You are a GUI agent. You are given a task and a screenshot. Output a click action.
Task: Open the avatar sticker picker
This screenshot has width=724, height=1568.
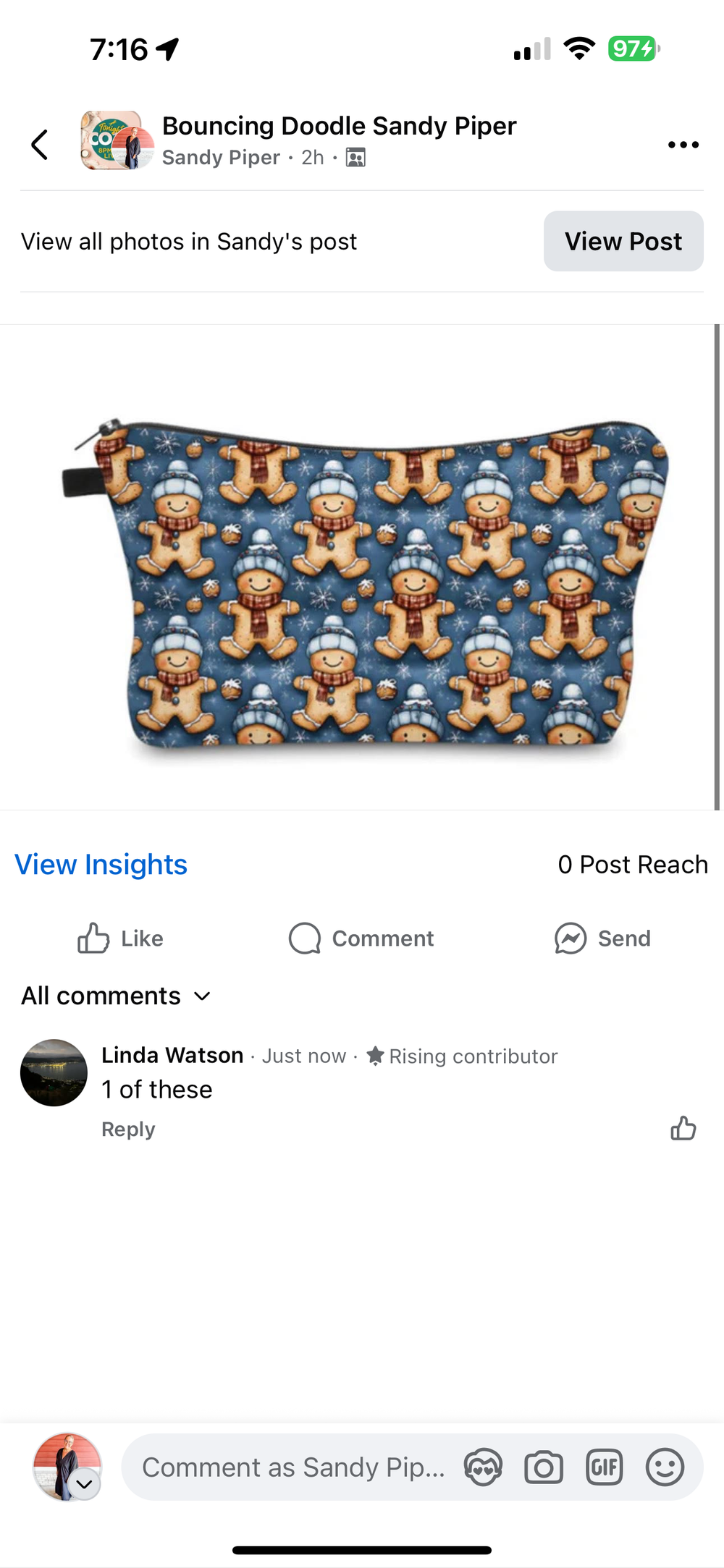point(483,1467)
